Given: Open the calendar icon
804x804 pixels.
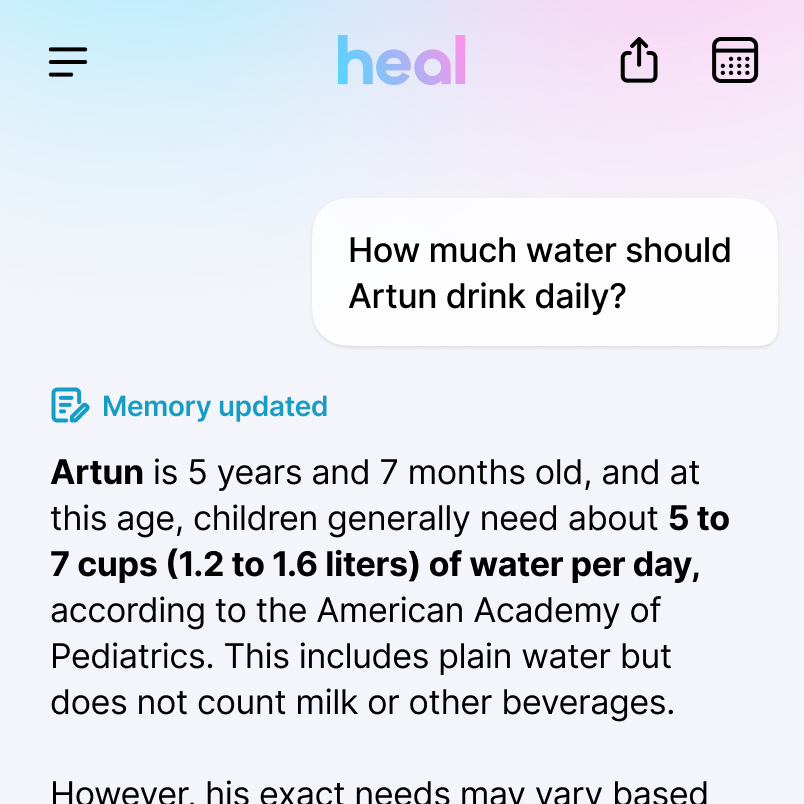Looking at the screenshot, I should click(x=735, y=61).
